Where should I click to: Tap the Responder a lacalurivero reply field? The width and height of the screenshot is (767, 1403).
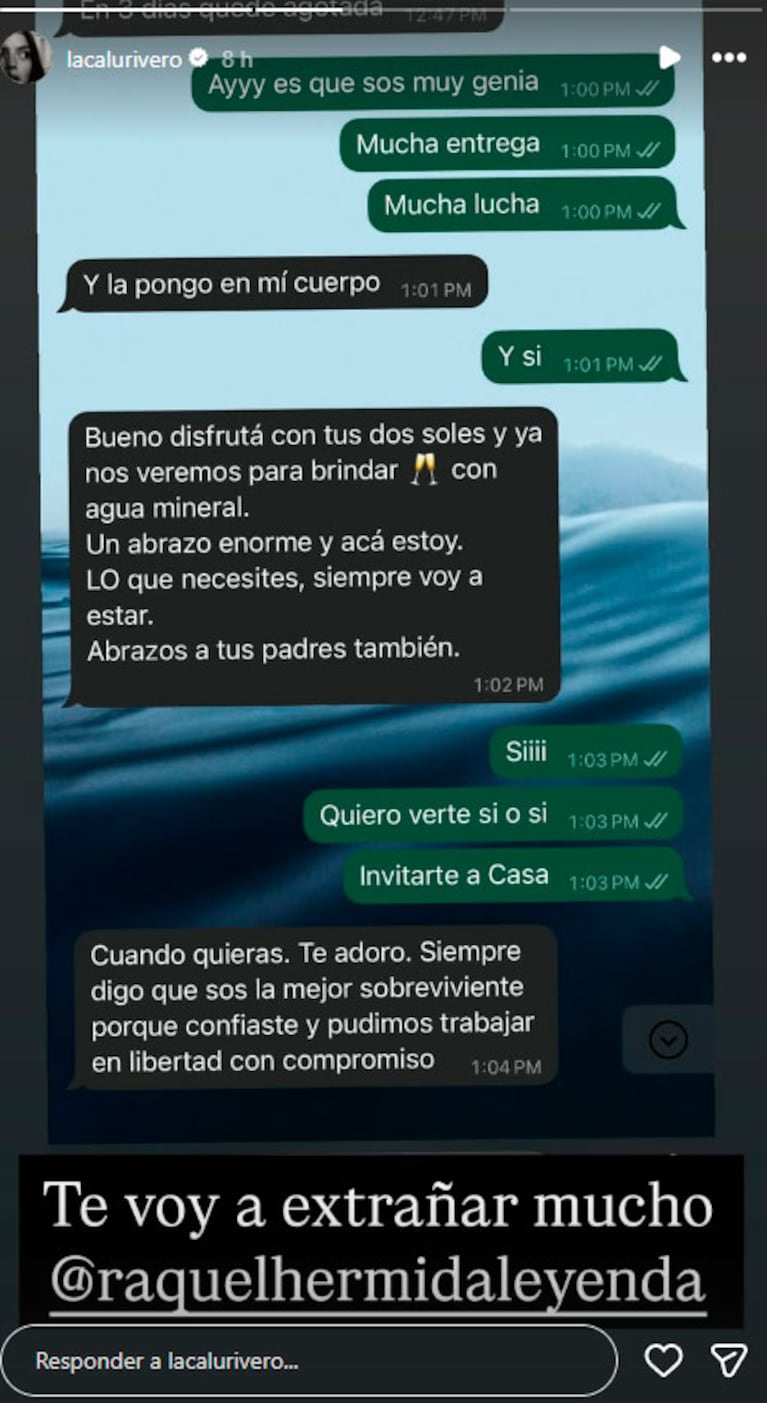coord(308,1360)
